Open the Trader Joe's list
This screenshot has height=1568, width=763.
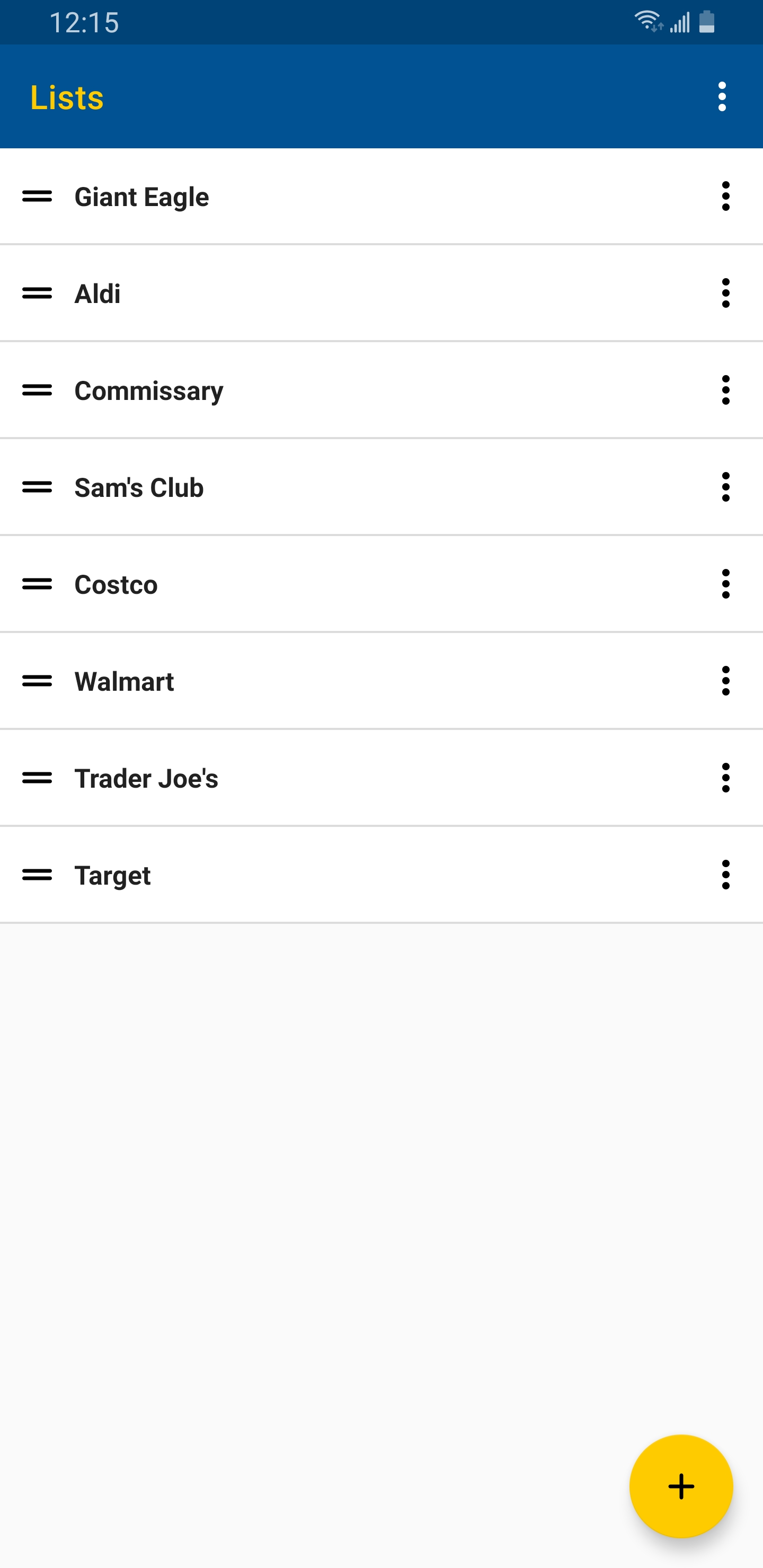146,779
